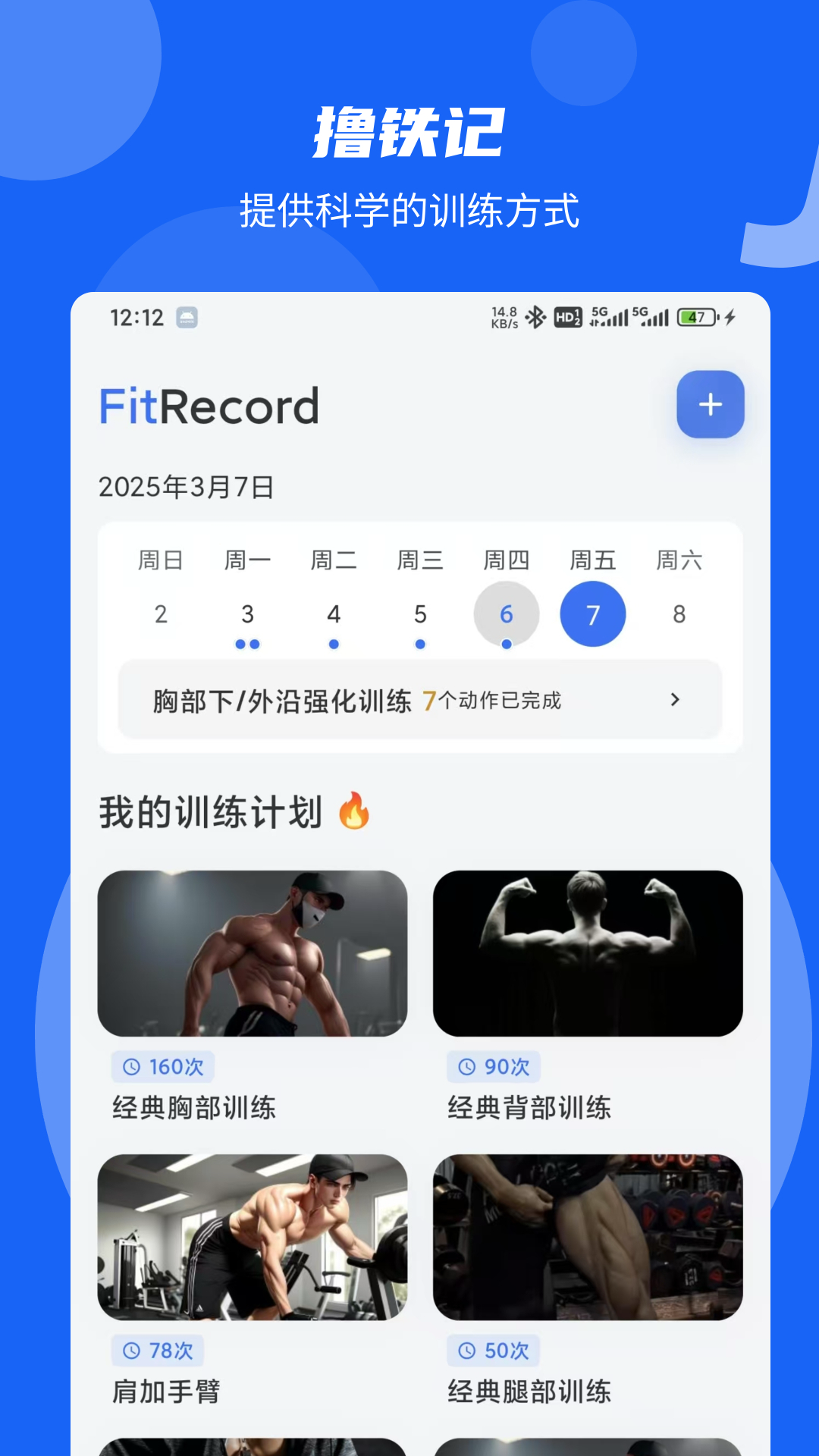Screen dimensions: 819x1456
Task: Click the 50次 badge on 经典腿部训练
Action: [x=493, y=1351]
